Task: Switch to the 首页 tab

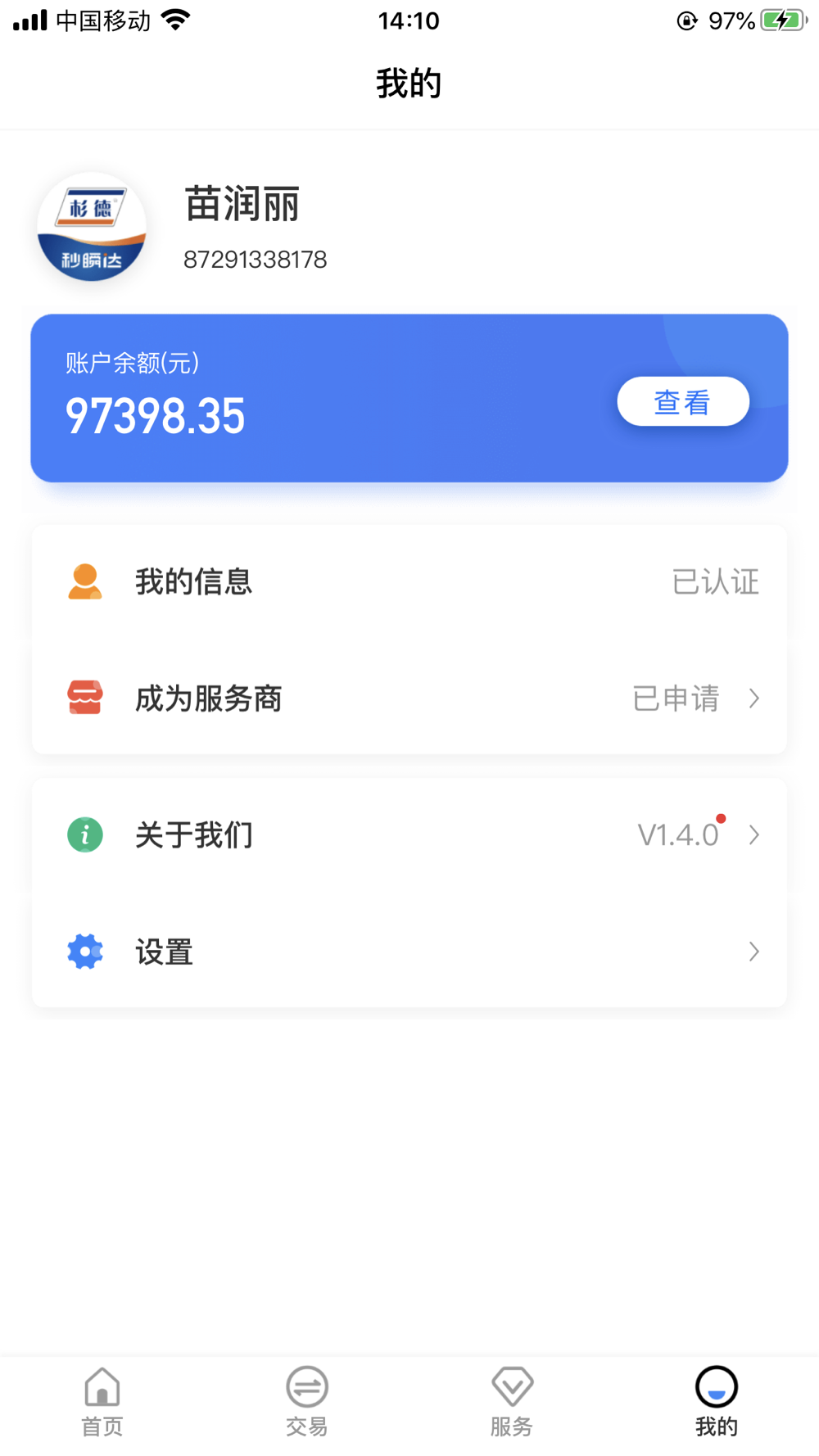Action: click(x=102, y=1402)
